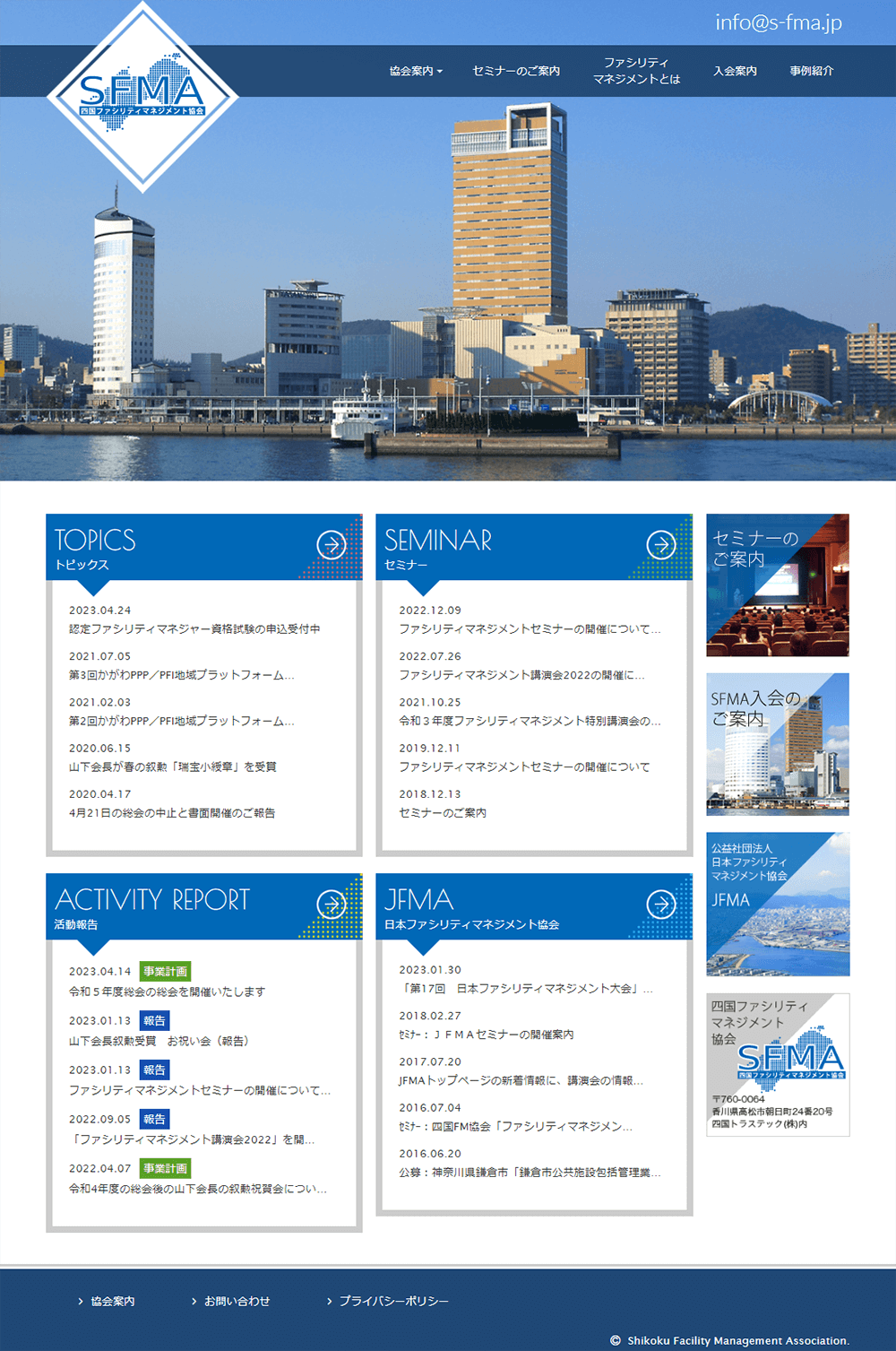
Task: Open topic 認定ファシリティマネジャー資格試験の申込受付中
Action: 194,629
